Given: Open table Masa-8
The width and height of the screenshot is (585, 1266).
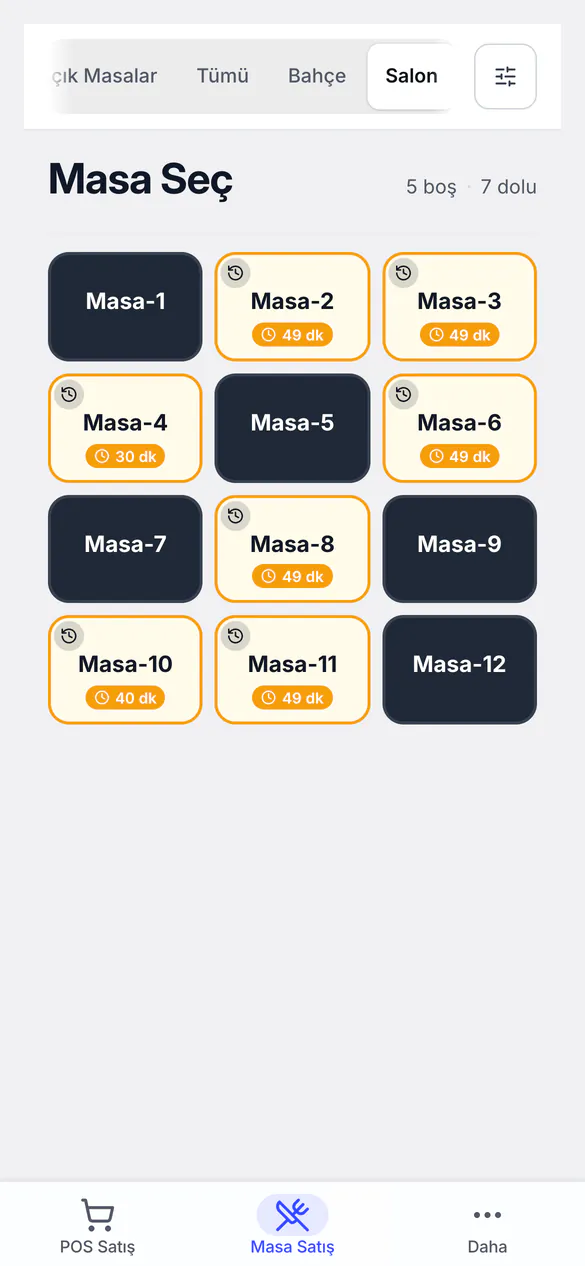Looking at the screenshot, I should pyautogui.click(x=292, y=549).
